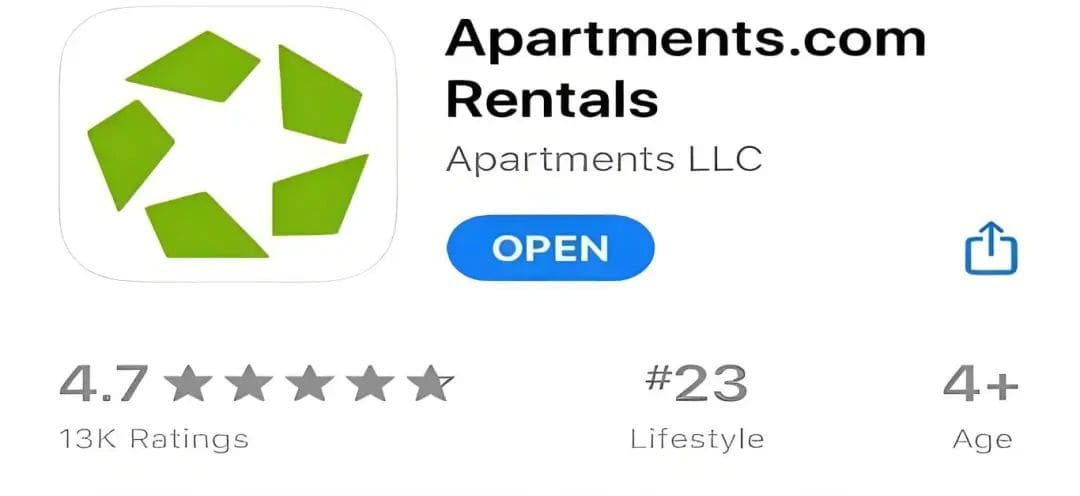View the #23 Lifestyle chart ranking
The height and width of the screenshot is (496, 1080).
tap(697, 407)
